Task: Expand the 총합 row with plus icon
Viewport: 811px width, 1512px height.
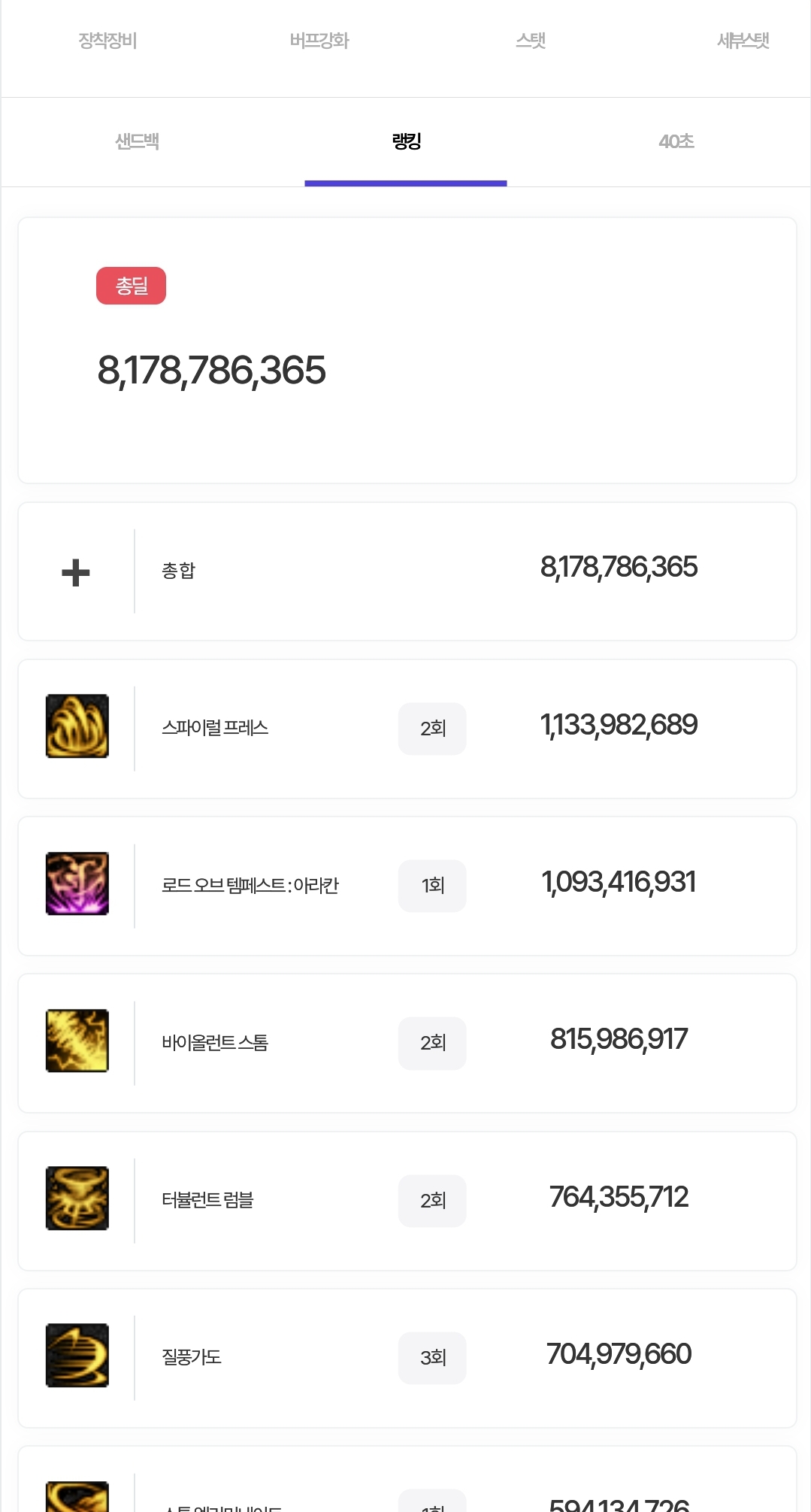Action: click(x=407, y=571)
